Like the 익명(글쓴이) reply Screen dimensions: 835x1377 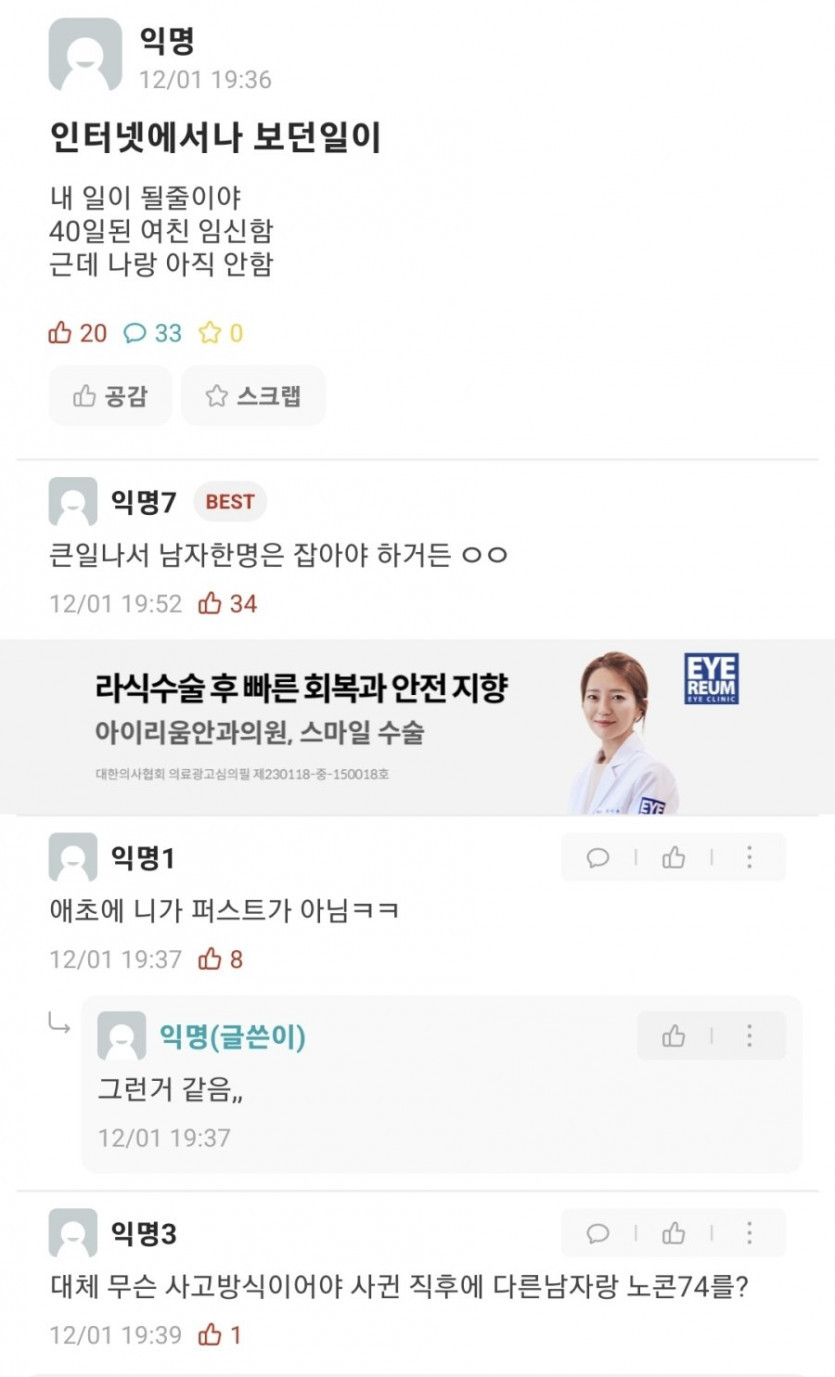tap(674, 1036)
